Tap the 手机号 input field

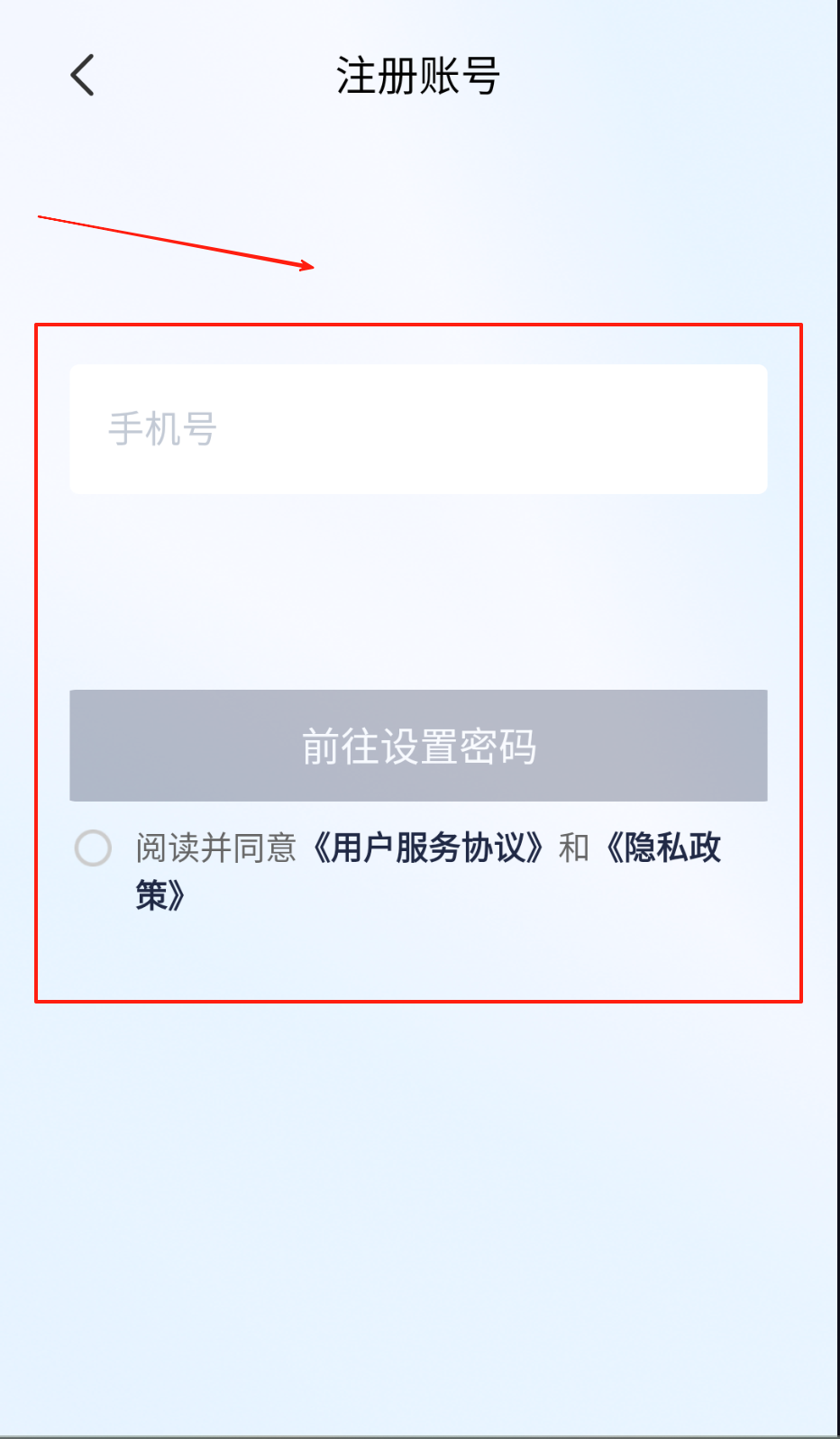[418, 429]
